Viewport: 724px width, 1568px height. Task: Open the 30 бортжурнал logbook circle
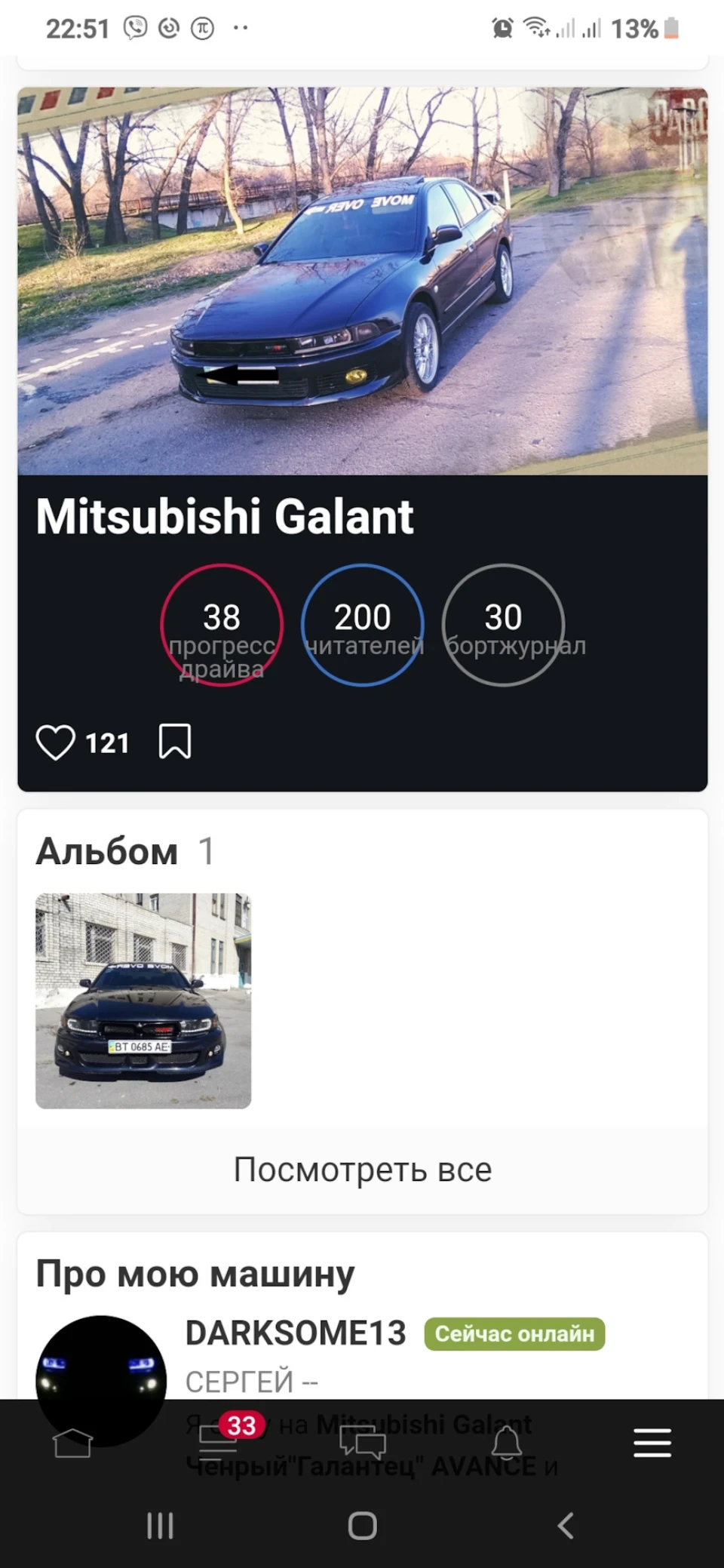[503, 625]
